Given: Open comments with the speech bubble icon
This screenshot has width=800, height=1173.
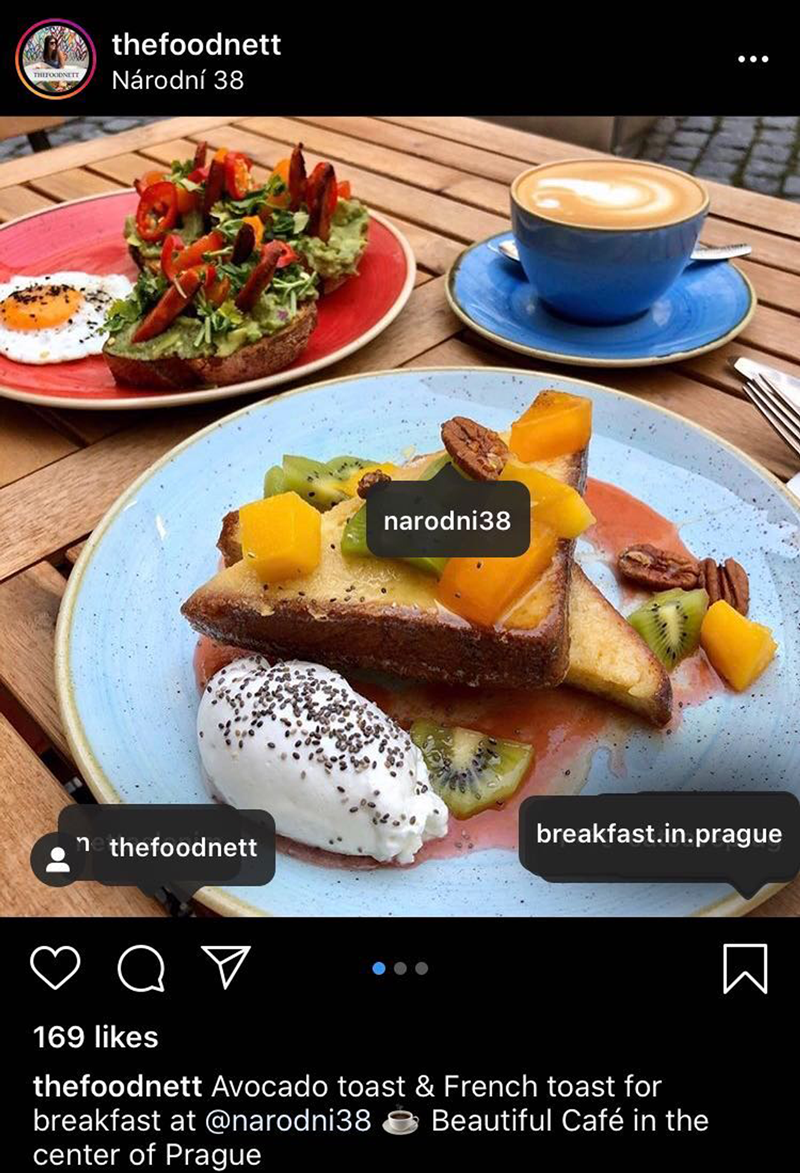Looking at the screenshot, I should click(143, 966).
